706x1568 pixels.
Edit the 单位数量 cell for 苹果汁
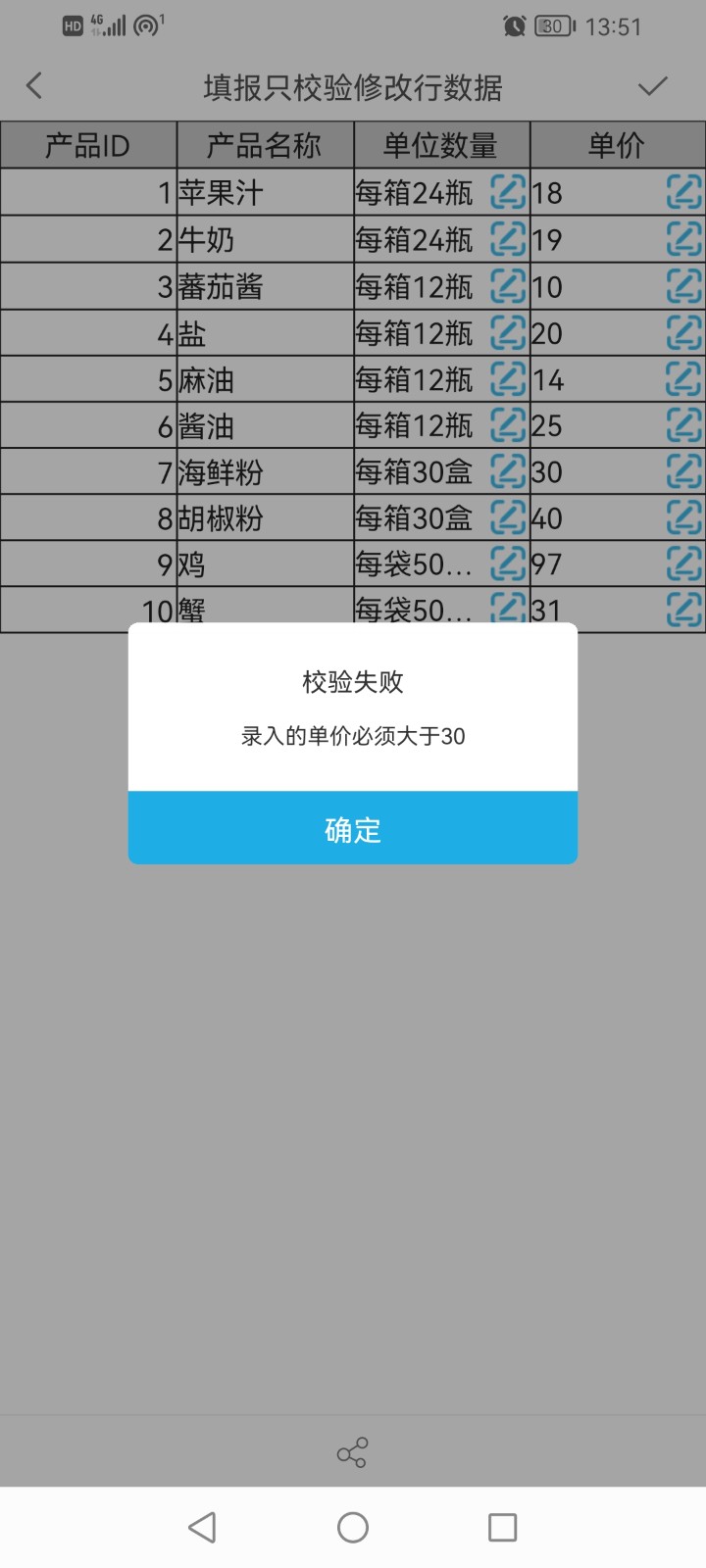coord(508,192)
